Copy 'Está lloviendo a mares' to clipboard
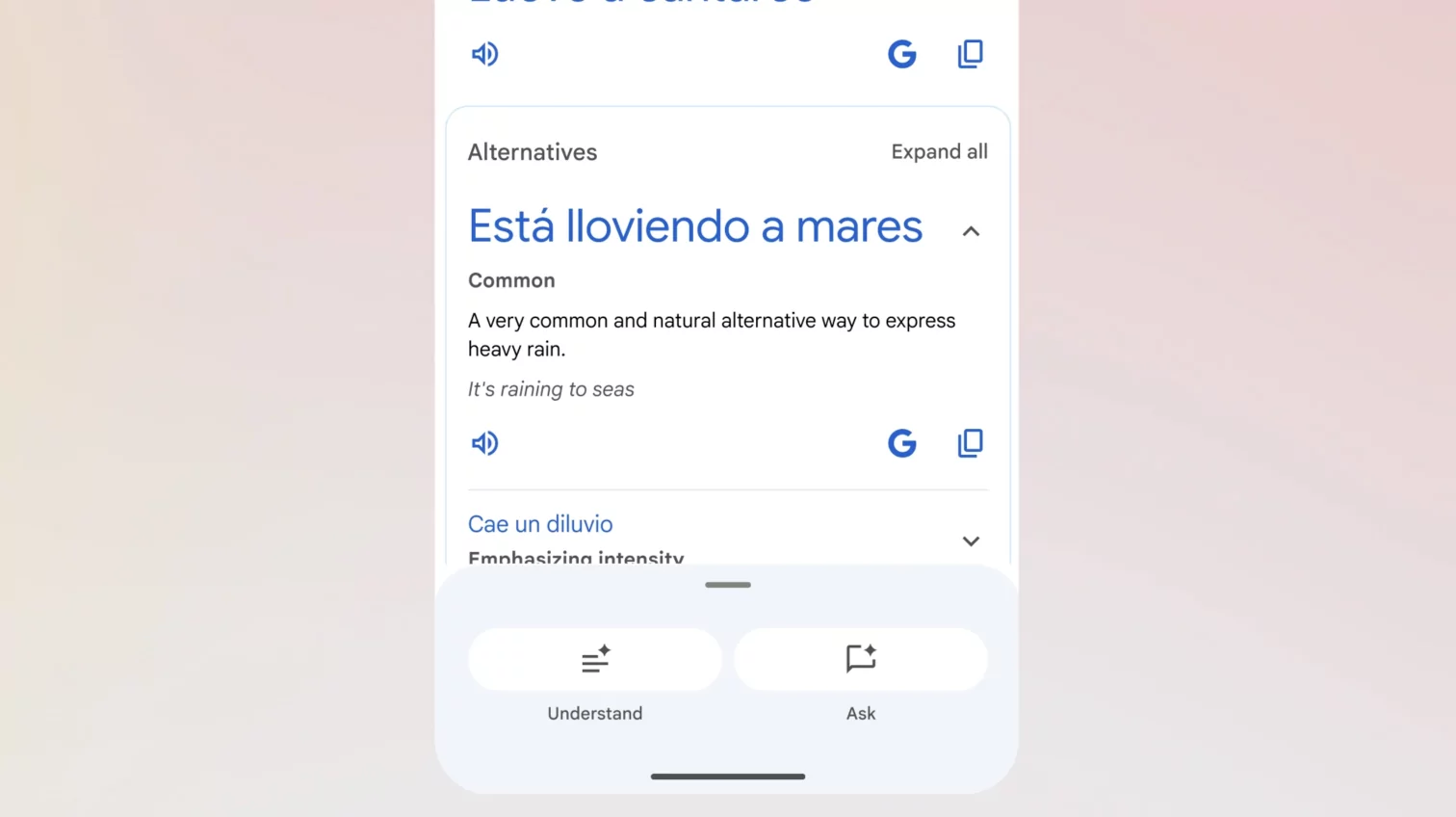The height and width of the screenshot is (817, 1456). coord(970,443)
